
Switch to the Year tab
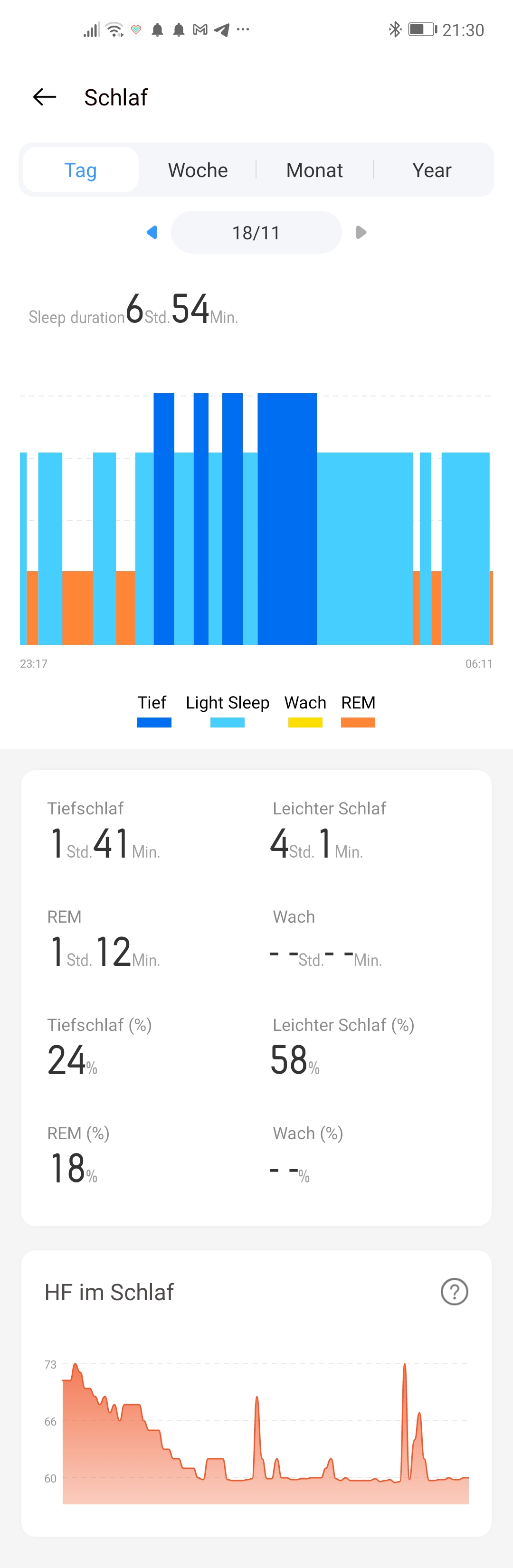tap(431, 170)
